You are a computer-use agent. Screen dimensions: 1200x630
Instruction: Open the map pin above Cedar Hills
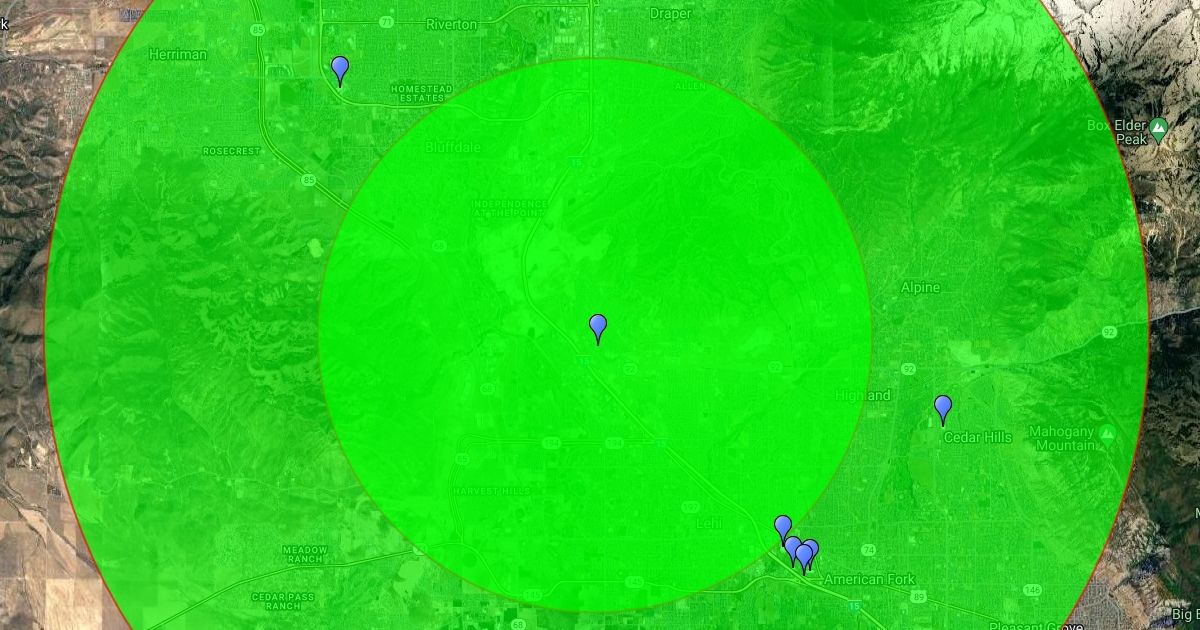(x=943, y=407)
